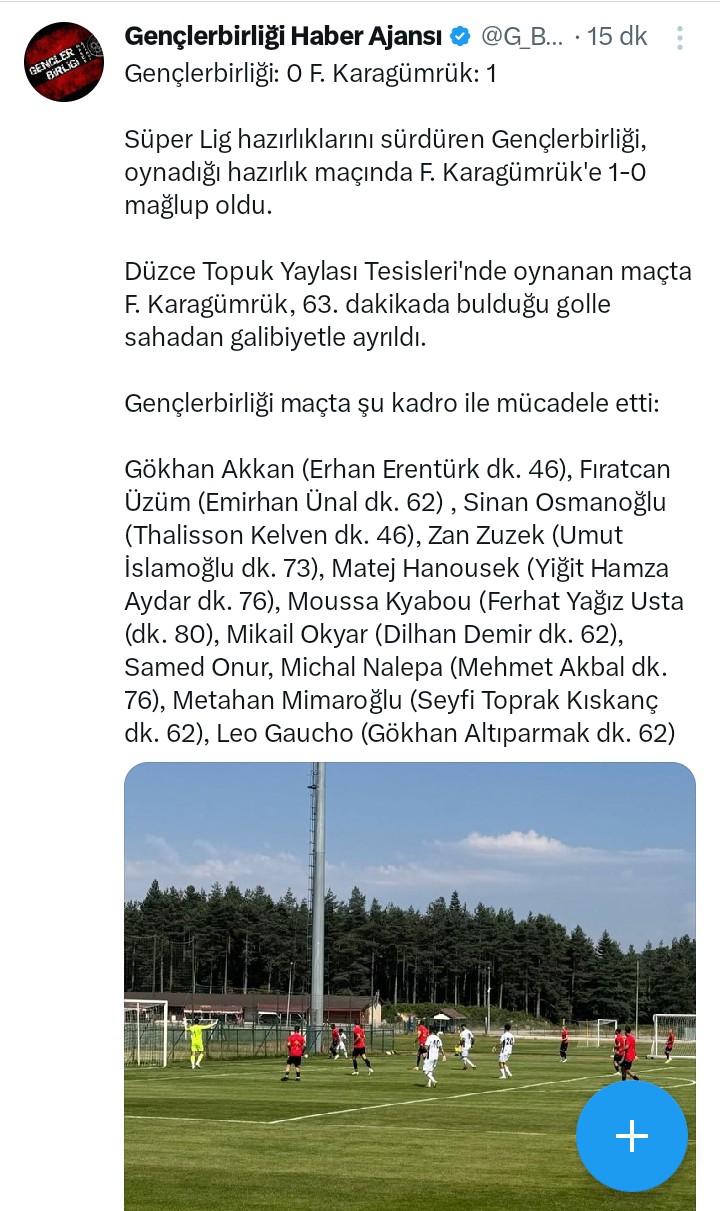The height and width of the screenshot is (1211, 720).
Task: Tap the Gençlerbirliği Haber Ajansı account name
Action: 284,37
